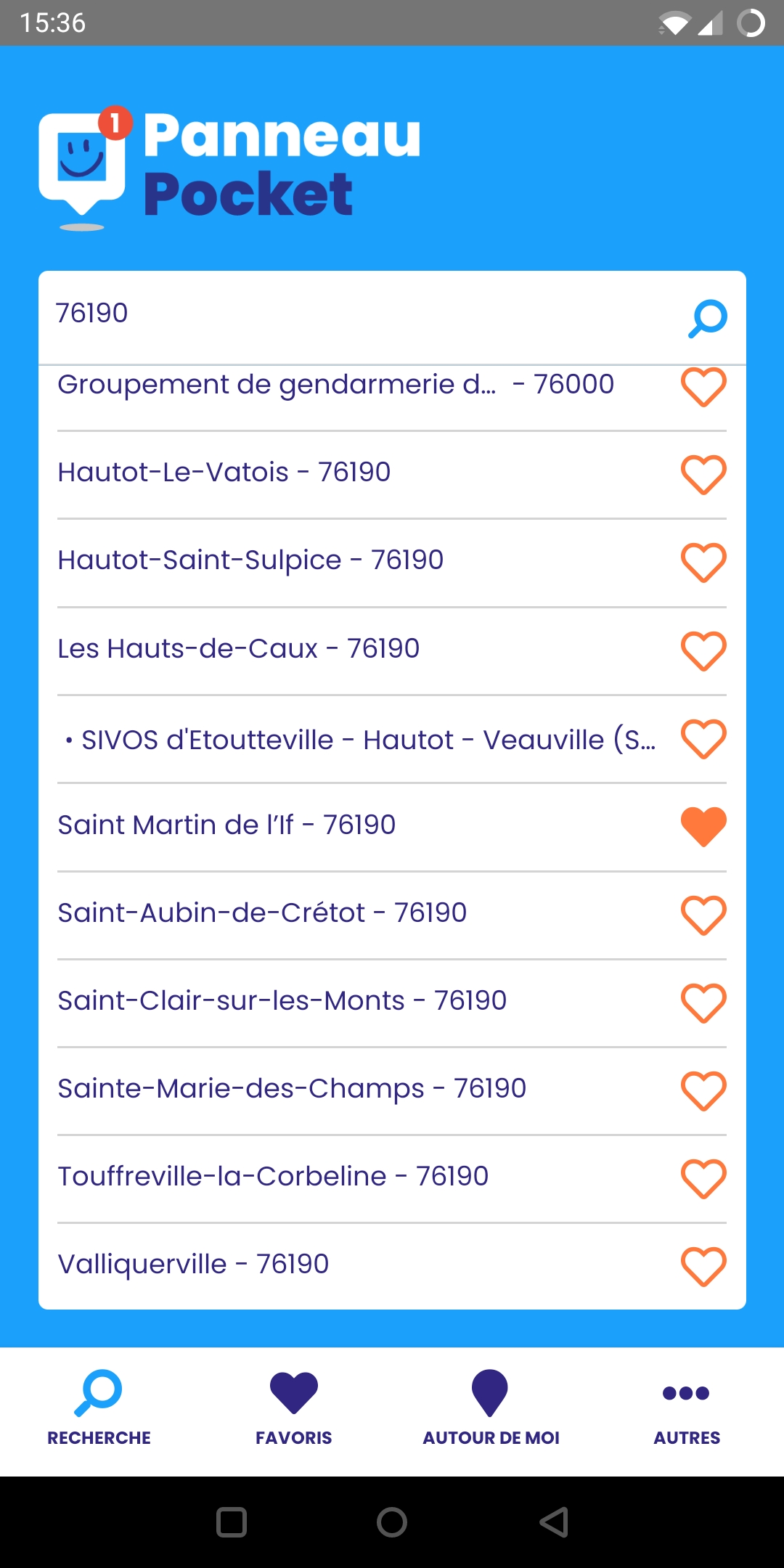Favorite the Groupement de gendarmerie entry
The image size is (784, 1568).
[703, 387]
